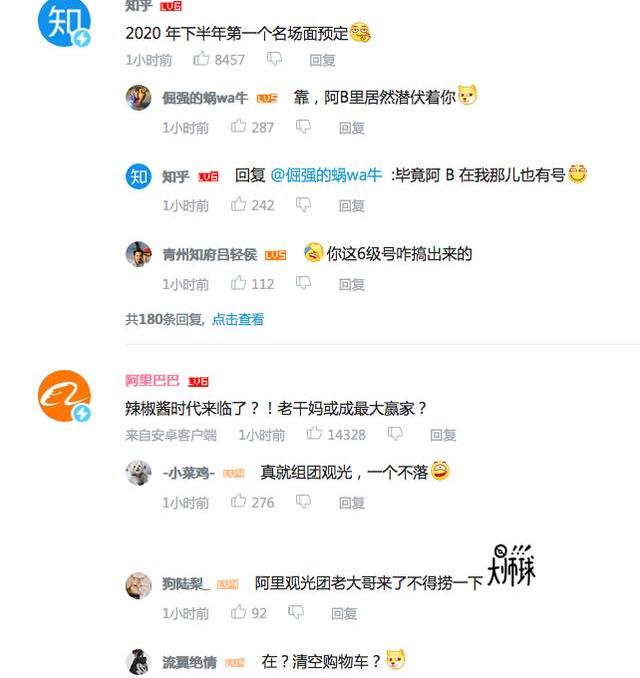Image resolution: width=640 pixels, height=678 pixels.
Task: Reply to 阿里巴巴's comment
Action: (443, 435)
